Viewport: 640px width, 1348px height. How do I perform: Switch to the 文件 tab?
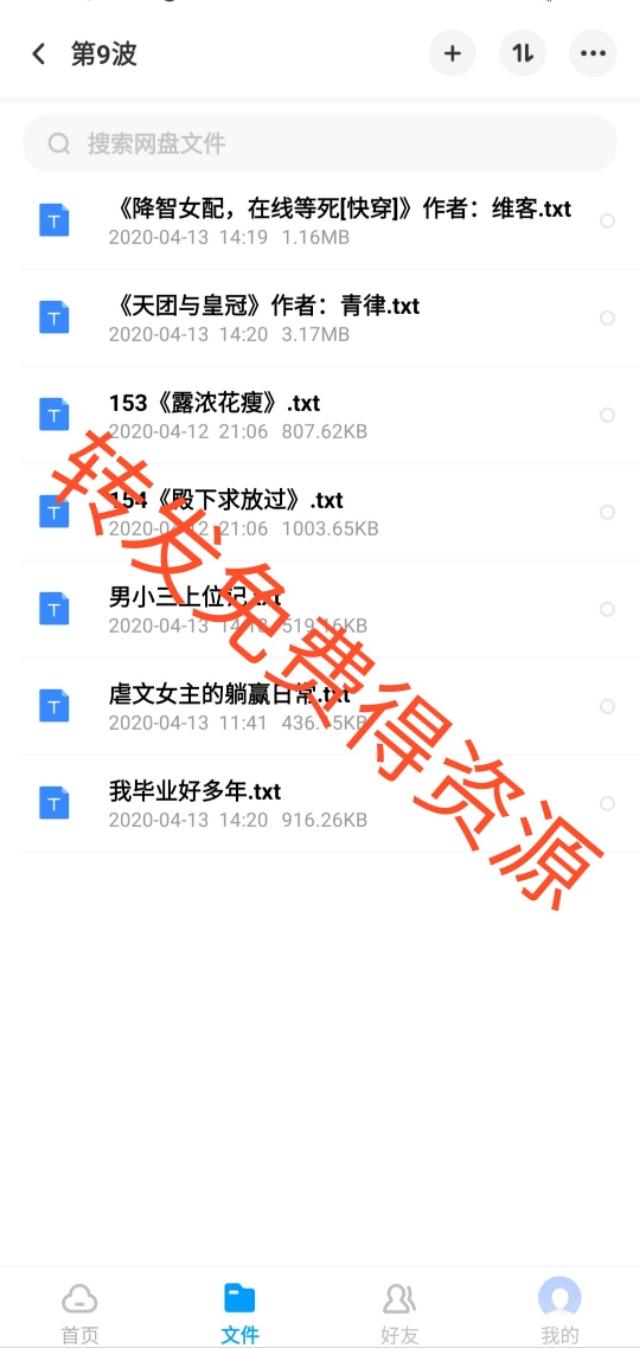[x=240, y=1312]
